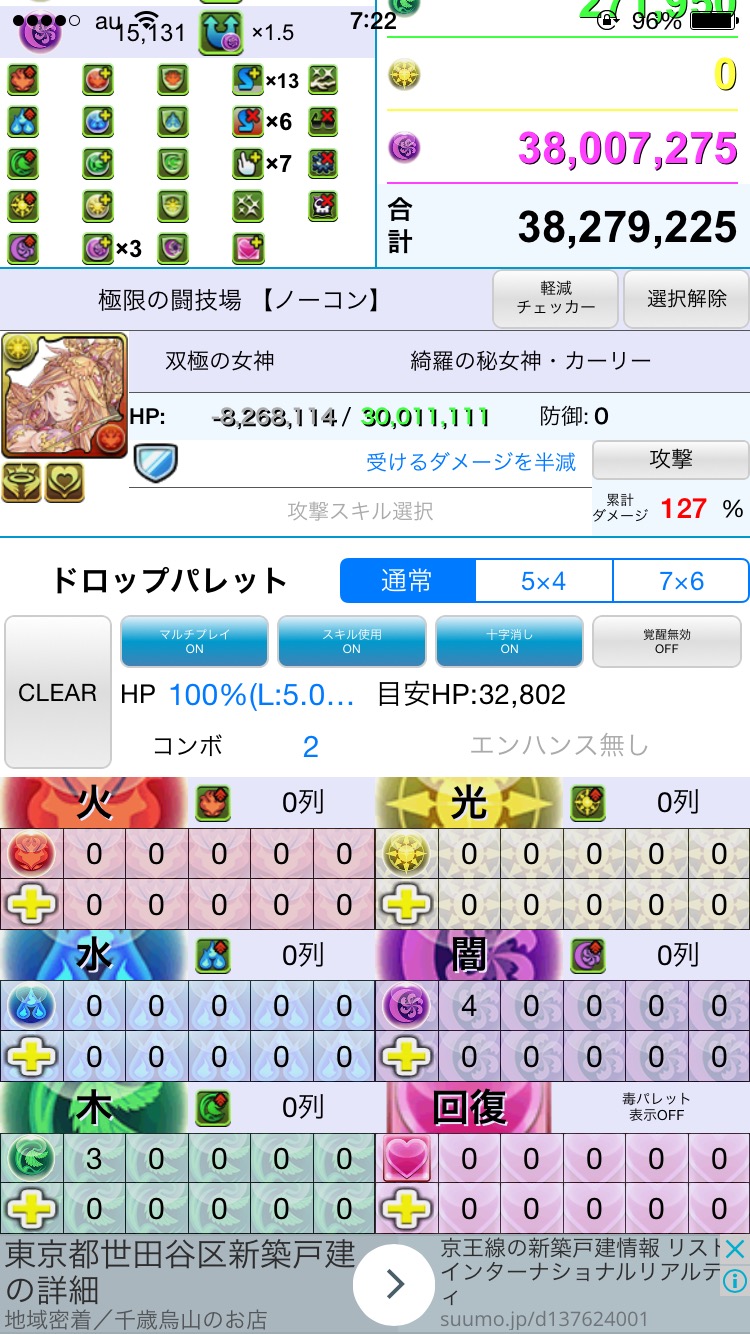Tap エンハンス無し enhance option
This screenshot has width=750, height=1334.
coord(559,745)
